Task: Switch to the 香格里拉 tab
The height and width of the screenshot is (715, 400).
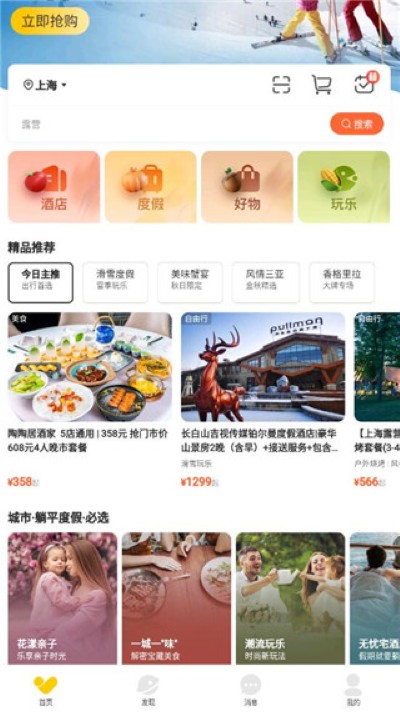Action: tap(342, 282)
